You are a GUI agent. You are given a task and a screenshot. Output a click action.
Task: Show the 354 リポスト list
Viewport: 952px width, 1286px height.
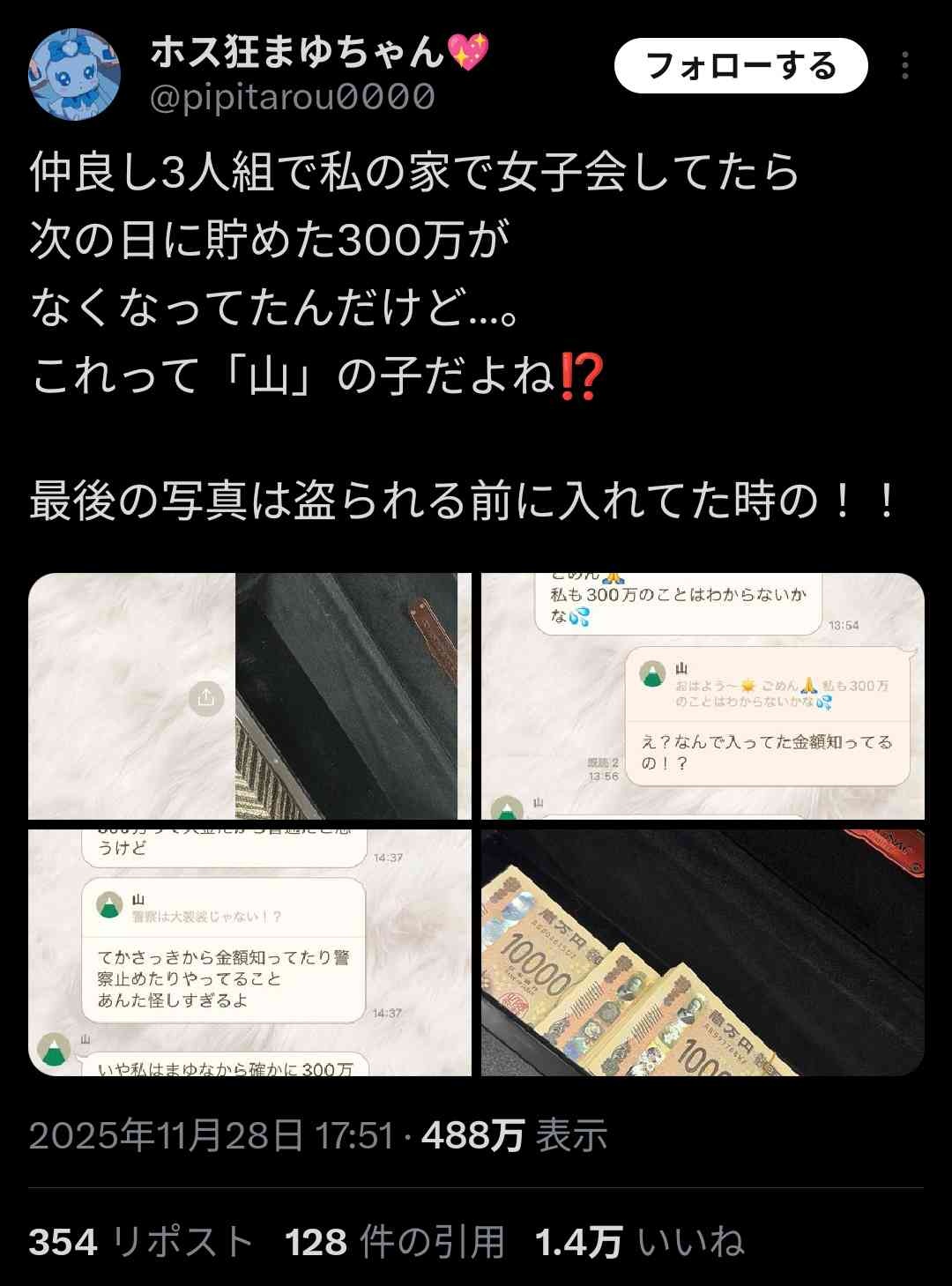click(141, 1242)
